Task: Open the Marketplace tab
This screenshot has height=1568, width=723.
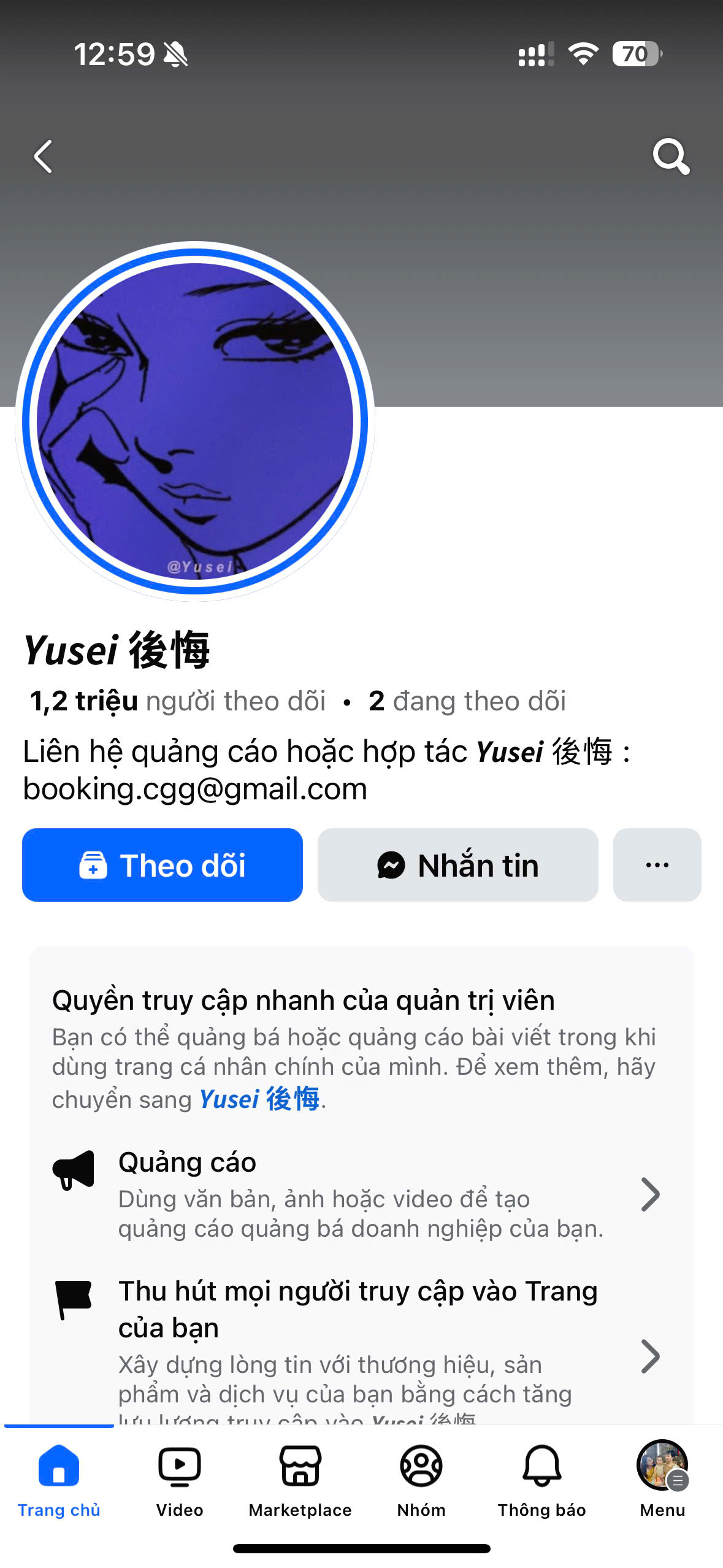Action: [300, 1480]
